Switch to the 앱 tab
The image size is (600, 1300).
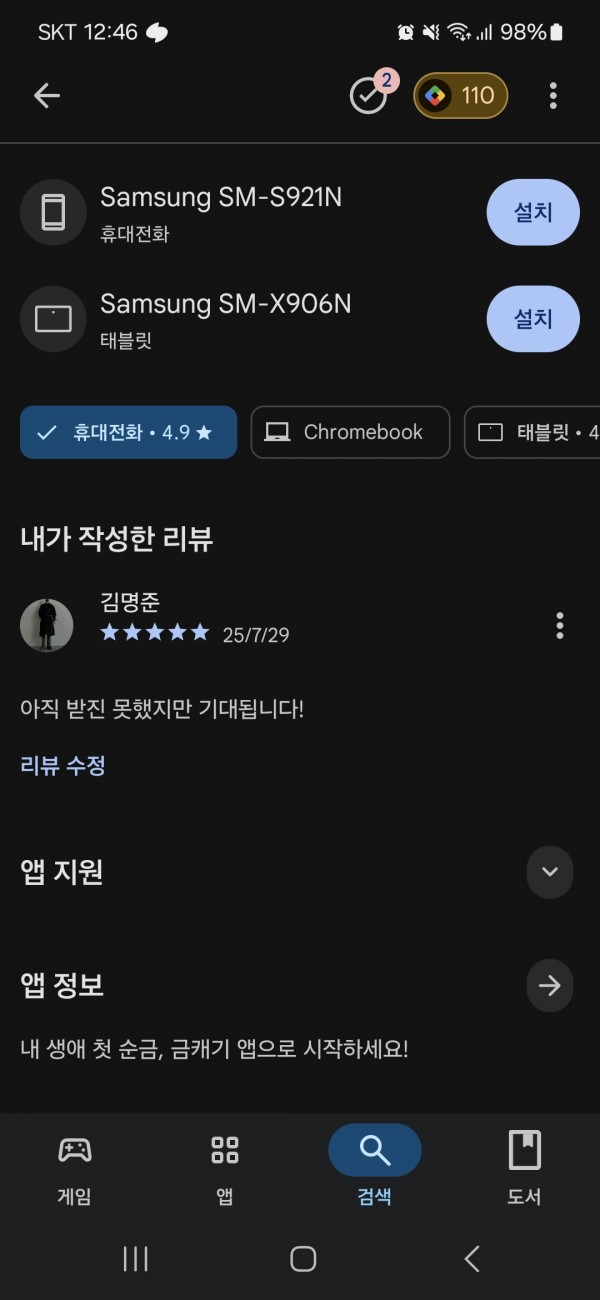pyautogui.click(x=225, y=1166)
